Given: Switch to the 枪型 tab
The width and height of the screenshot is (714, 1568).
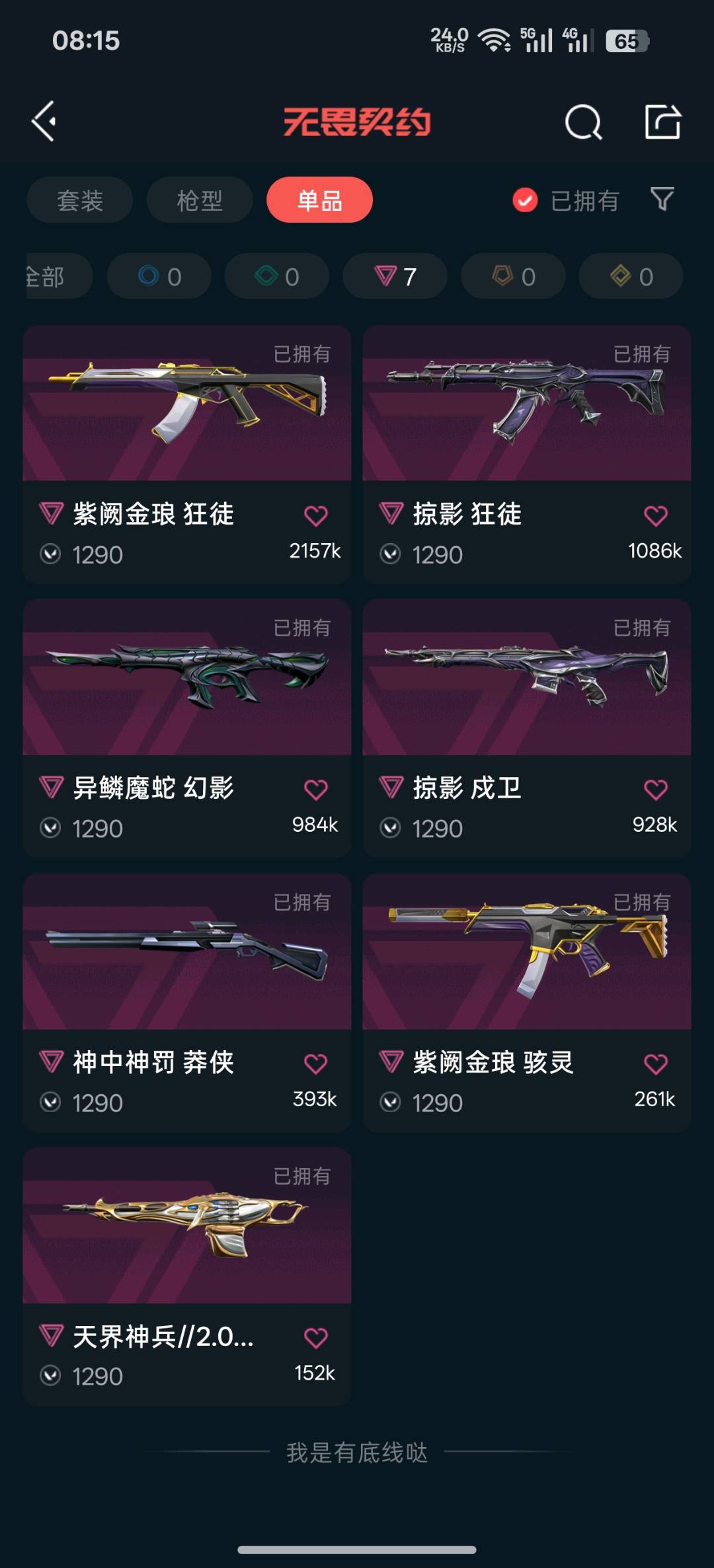Looking at the screenshot, I should [x=200, y=200].
